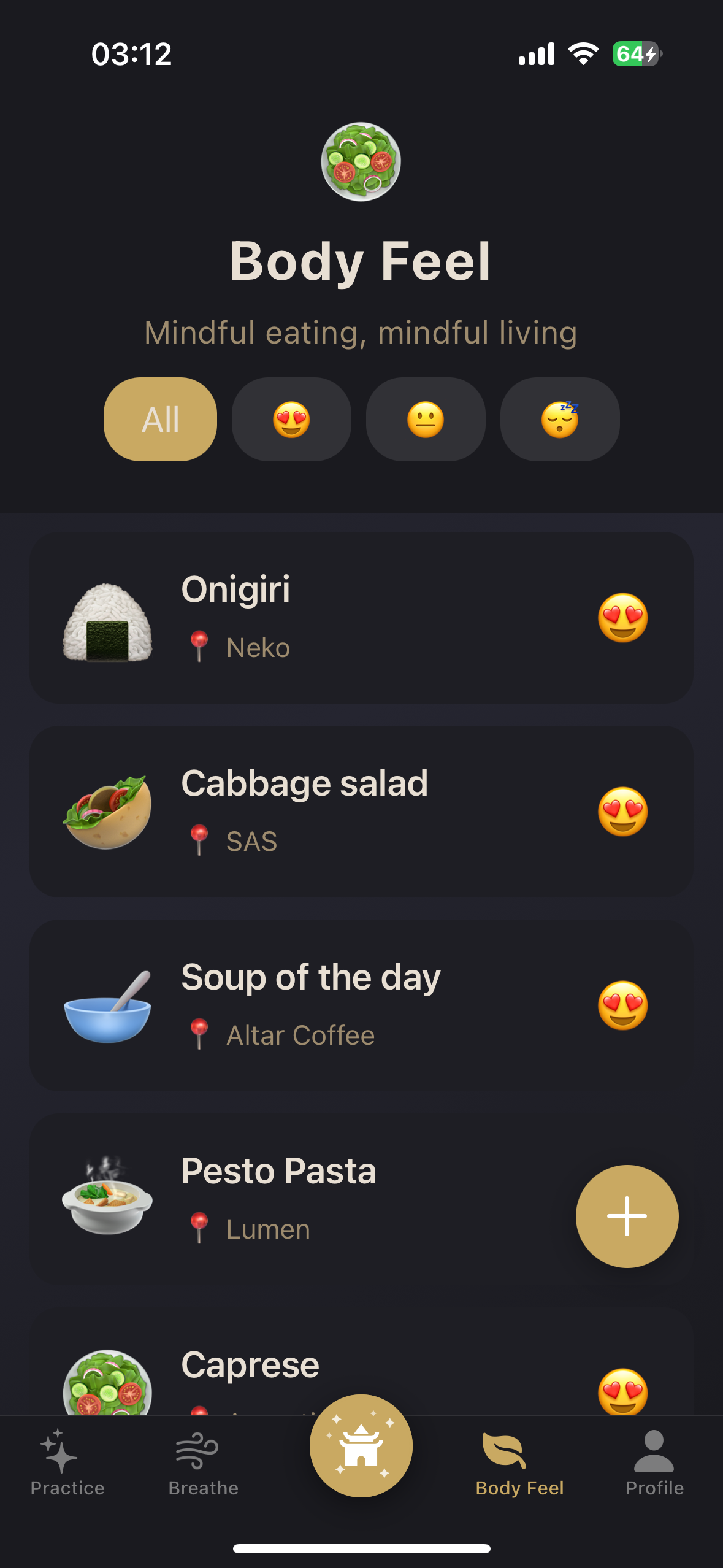This screenshot has height=1568, width=723.
Task: Switch to the Profile tab
Action: (x=654, y=1462)
